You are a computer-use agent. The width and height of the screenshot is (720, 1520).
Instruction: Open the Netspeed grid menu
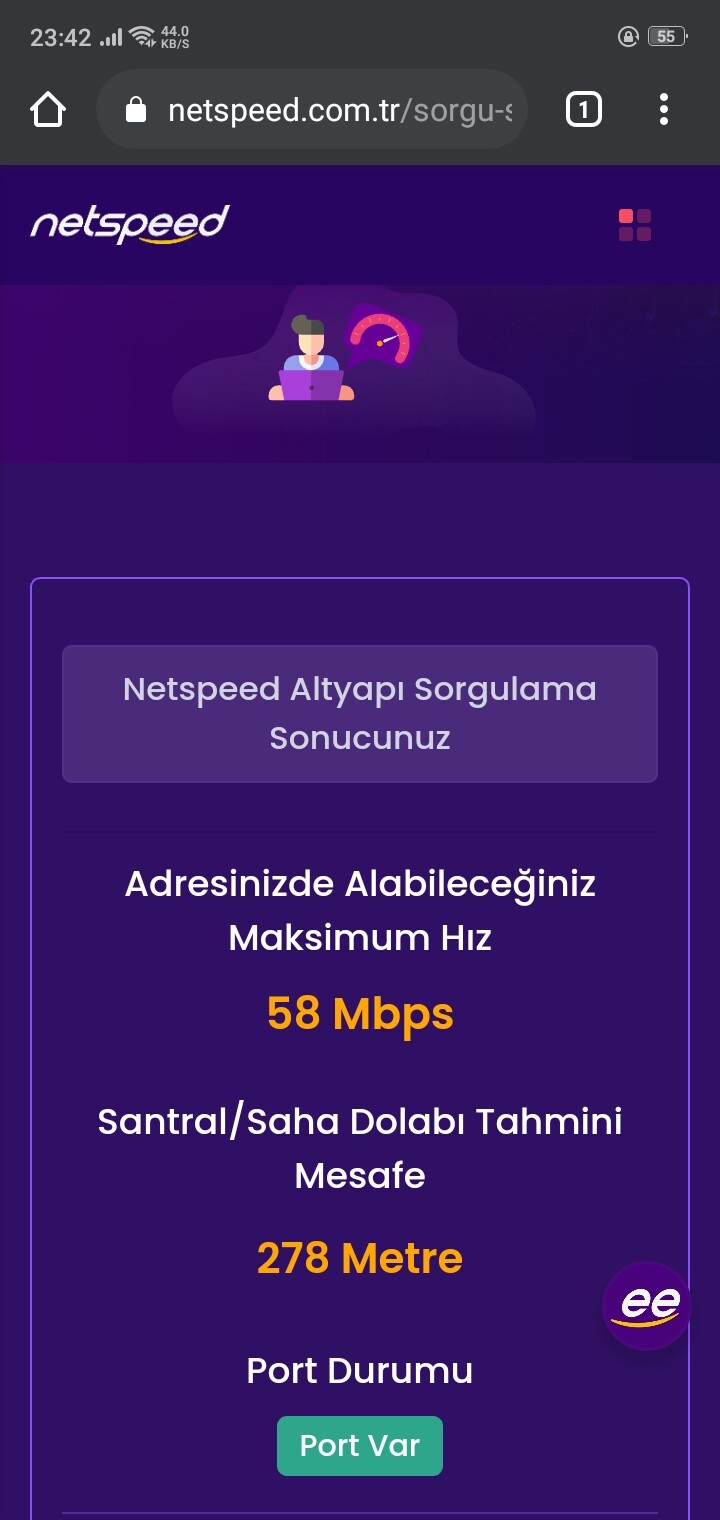[635, 225]
